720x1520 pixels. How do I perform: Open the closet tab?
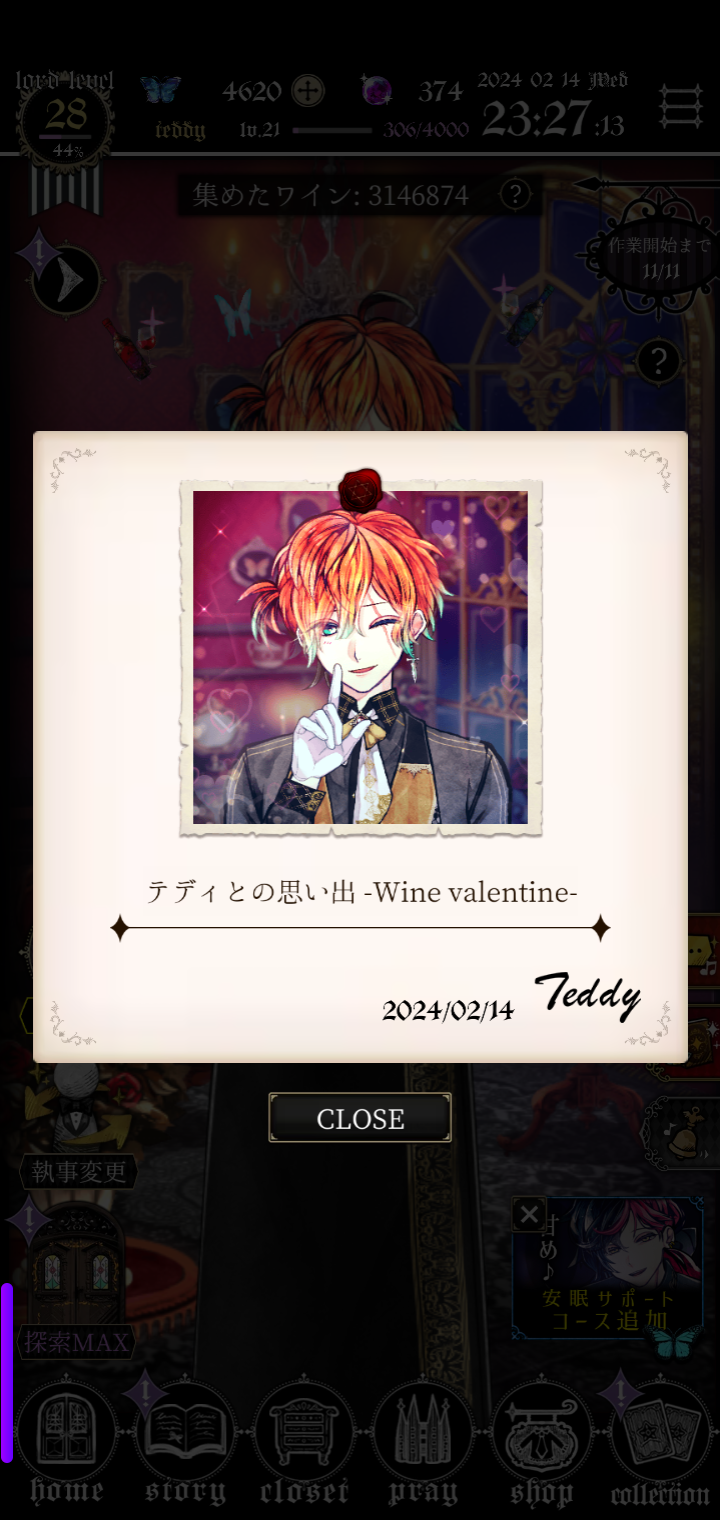(x=304, y=1440)
